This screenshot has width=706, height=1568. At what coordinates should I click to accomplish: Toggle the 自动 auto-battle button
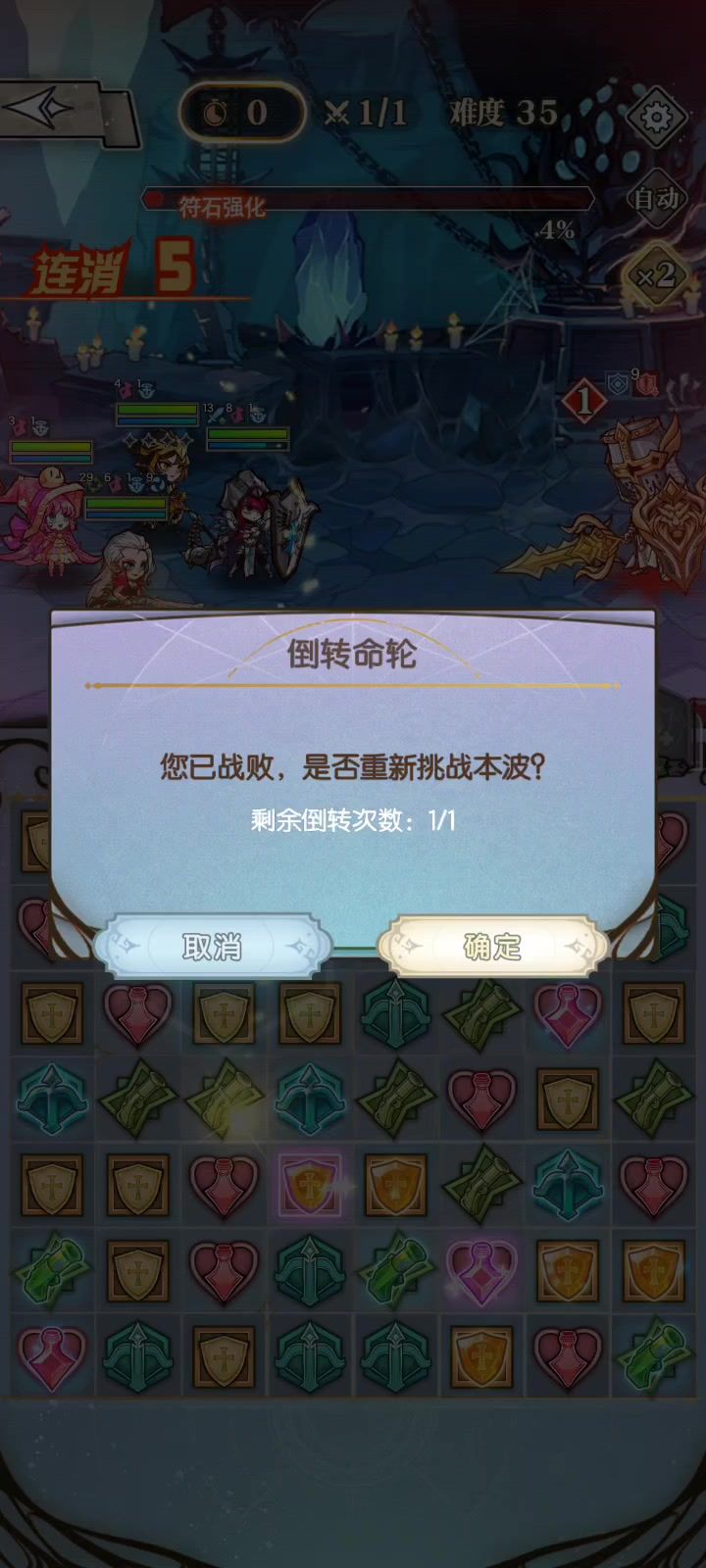[656, 199]
